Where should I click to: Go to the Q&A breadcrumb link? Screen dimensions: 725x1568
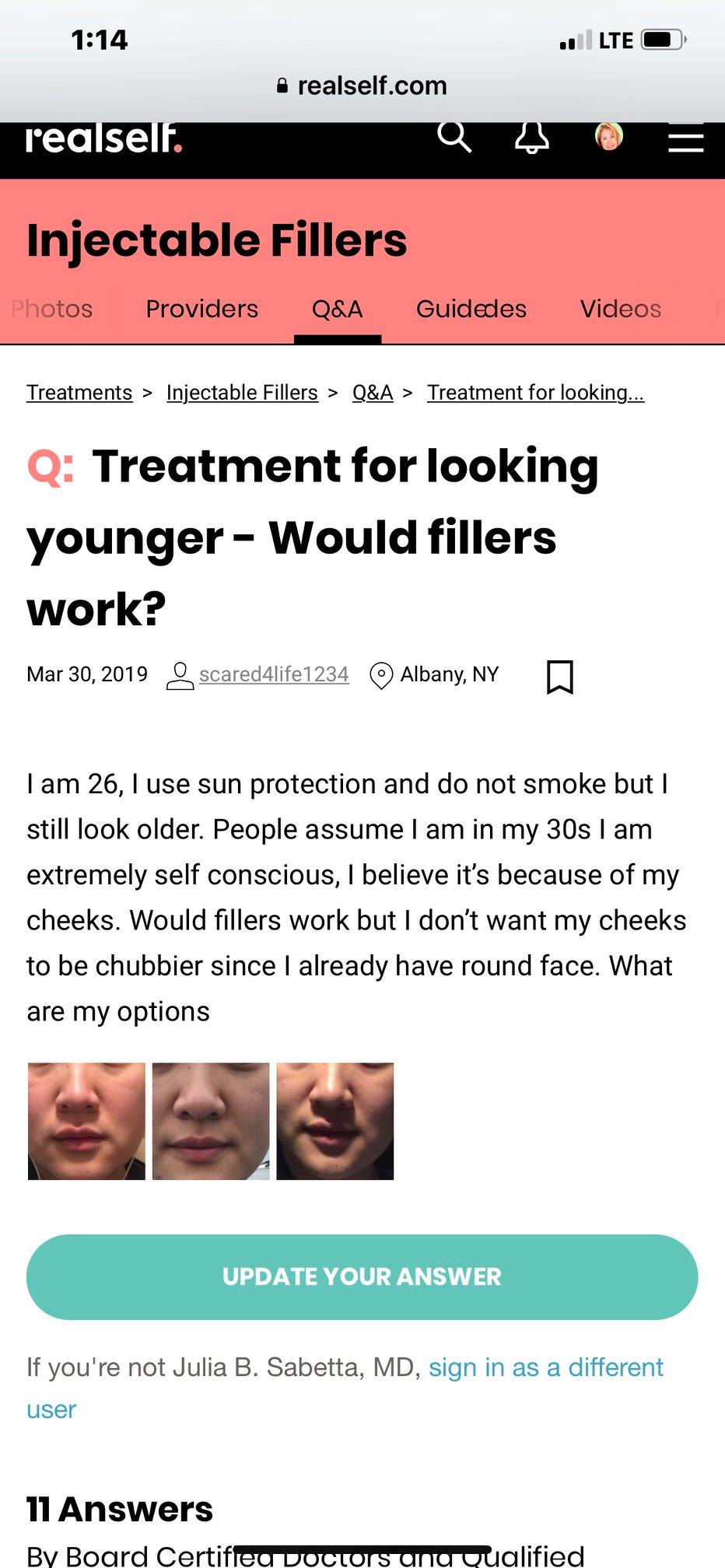pyautogui.click(x=373, y=392)
